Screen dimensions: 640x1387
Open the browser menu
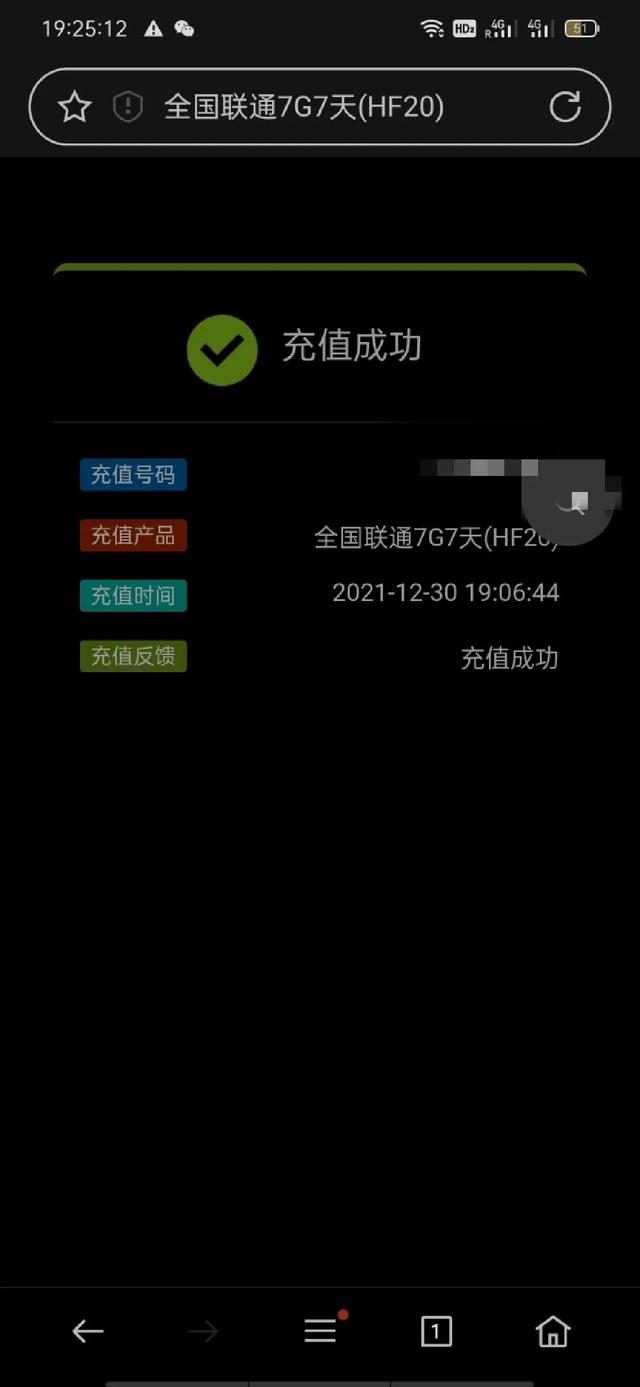pos(320,1331)
